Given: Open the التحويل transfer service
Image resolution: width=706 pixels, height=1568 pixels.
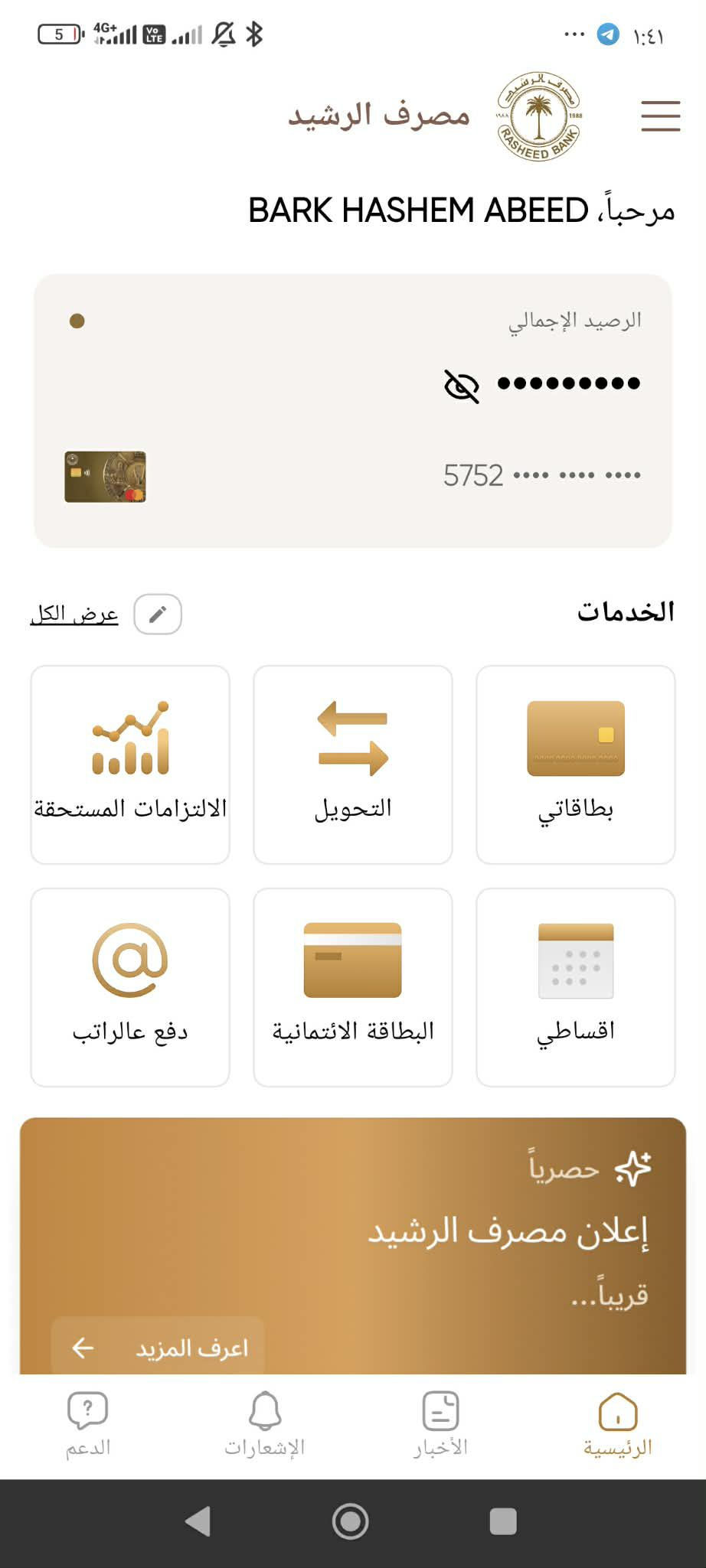Looking at the screenshot, I should (353, 764).
